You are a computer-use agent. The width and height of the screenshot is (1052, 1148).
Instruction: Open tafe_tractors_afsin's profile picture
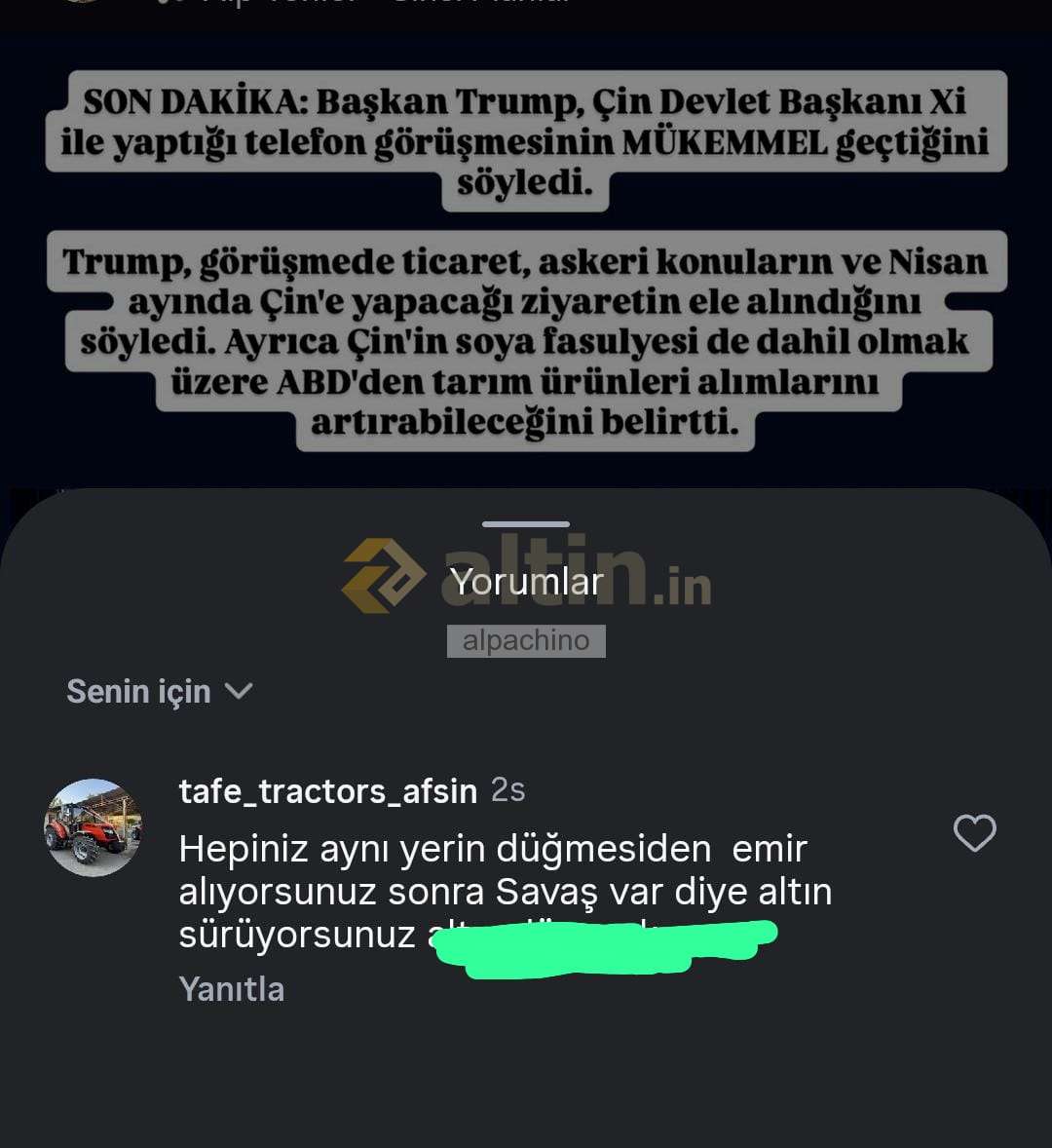(94, 827)
